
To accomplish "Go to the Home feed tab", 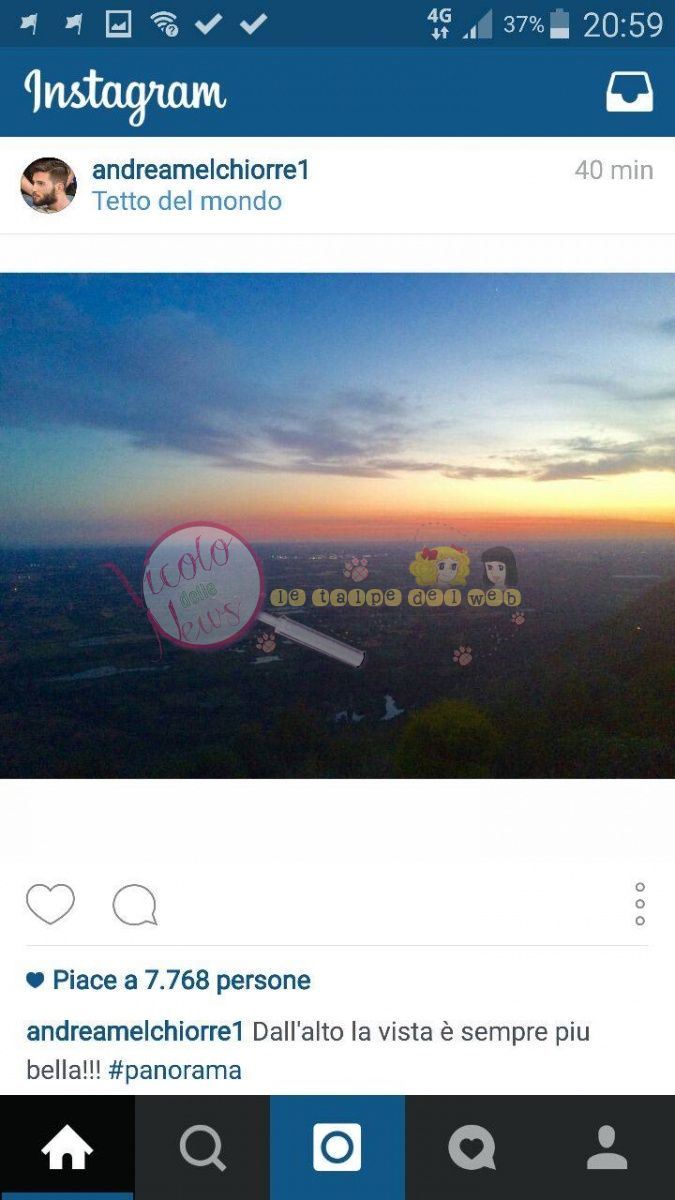I will 67,1147.
